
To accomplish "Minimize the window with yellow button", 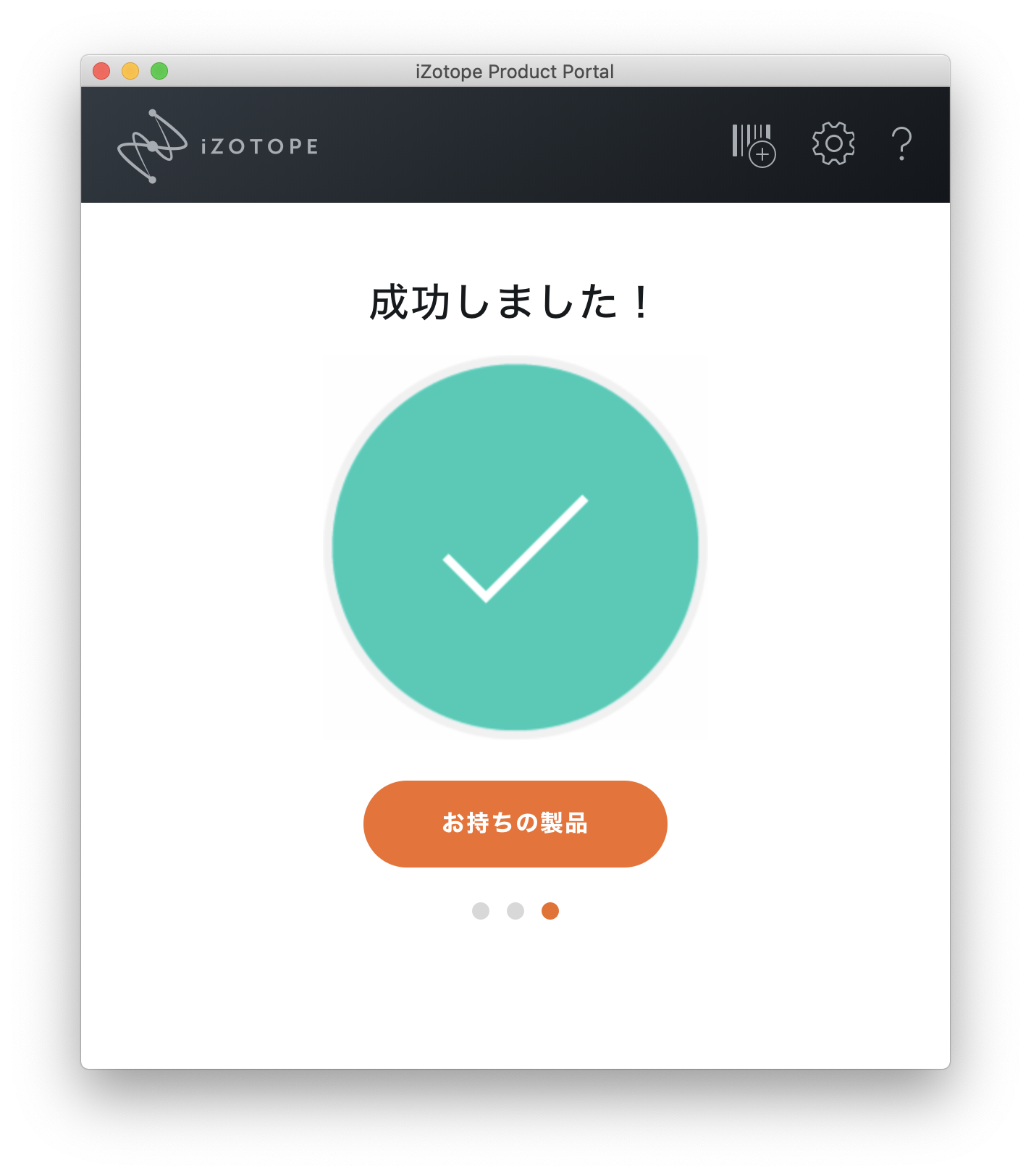I will coord(130,71).
